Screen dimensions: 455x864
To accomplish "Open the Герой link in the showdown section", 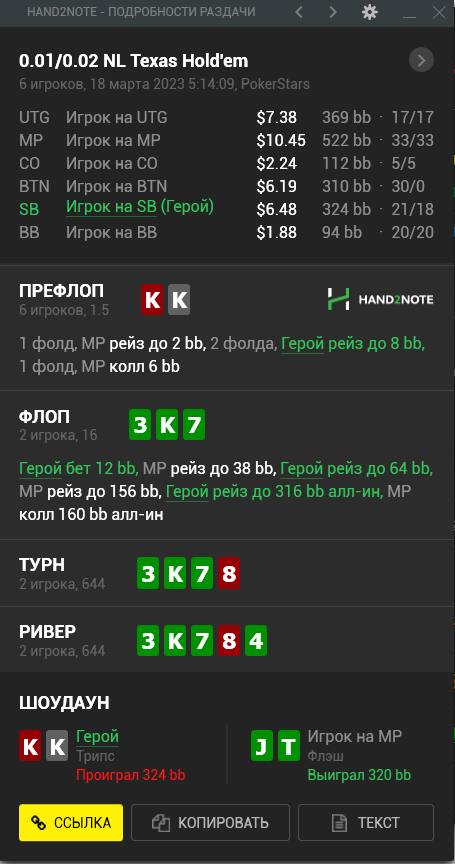I will [98, 736].
